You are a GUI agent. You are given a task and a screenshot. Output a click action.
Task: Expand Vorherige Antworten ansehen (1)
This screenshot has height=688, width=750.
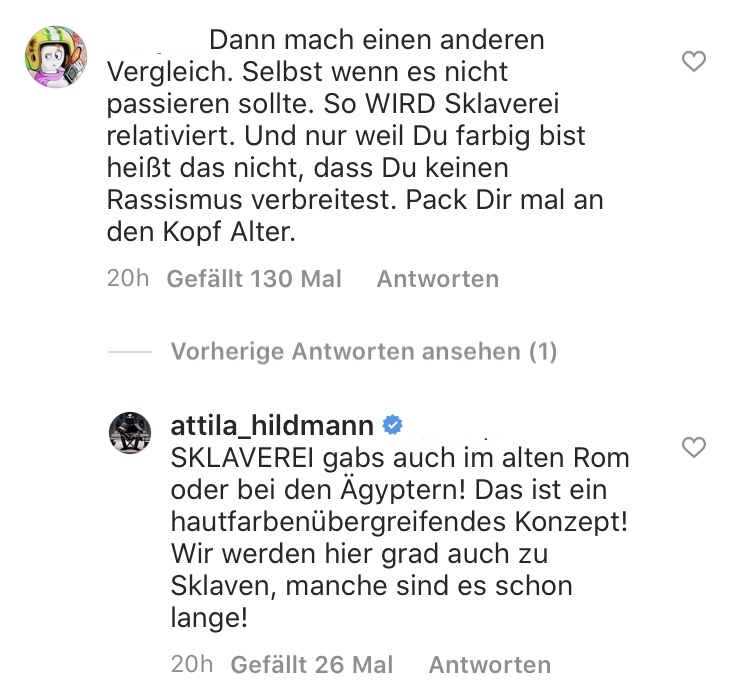[363, 352]
